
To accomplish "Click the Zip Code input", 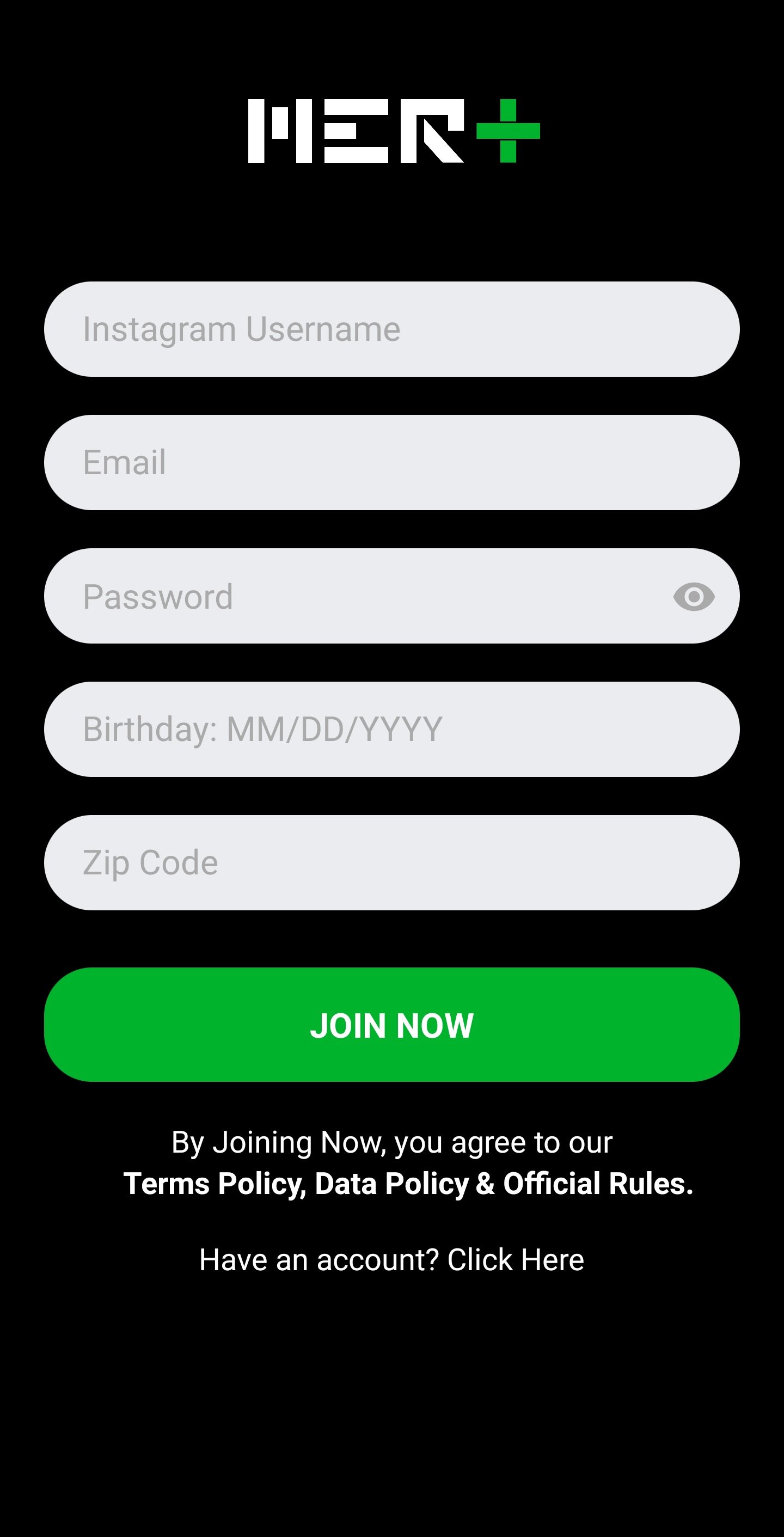I will point(392,861).
